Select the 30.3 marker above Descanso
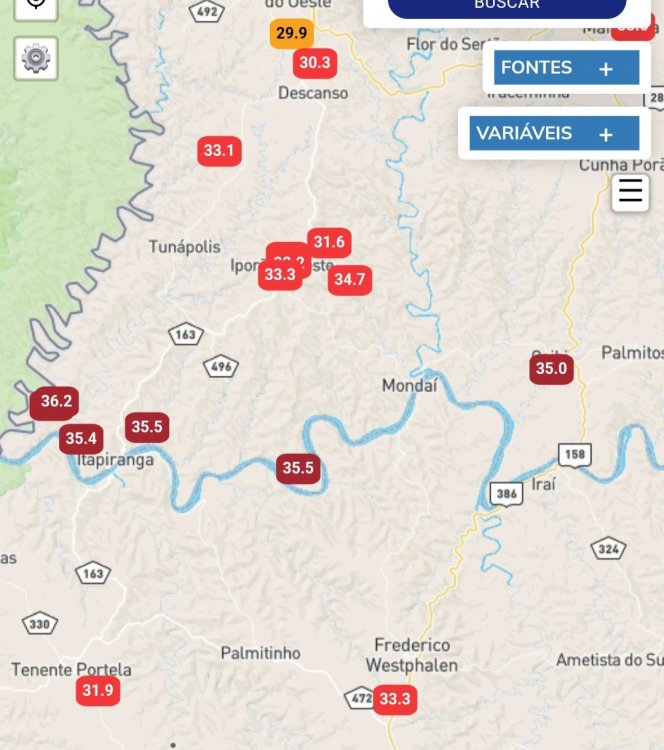The width and height of the screenshot is (664, 750). pos(314,63)
